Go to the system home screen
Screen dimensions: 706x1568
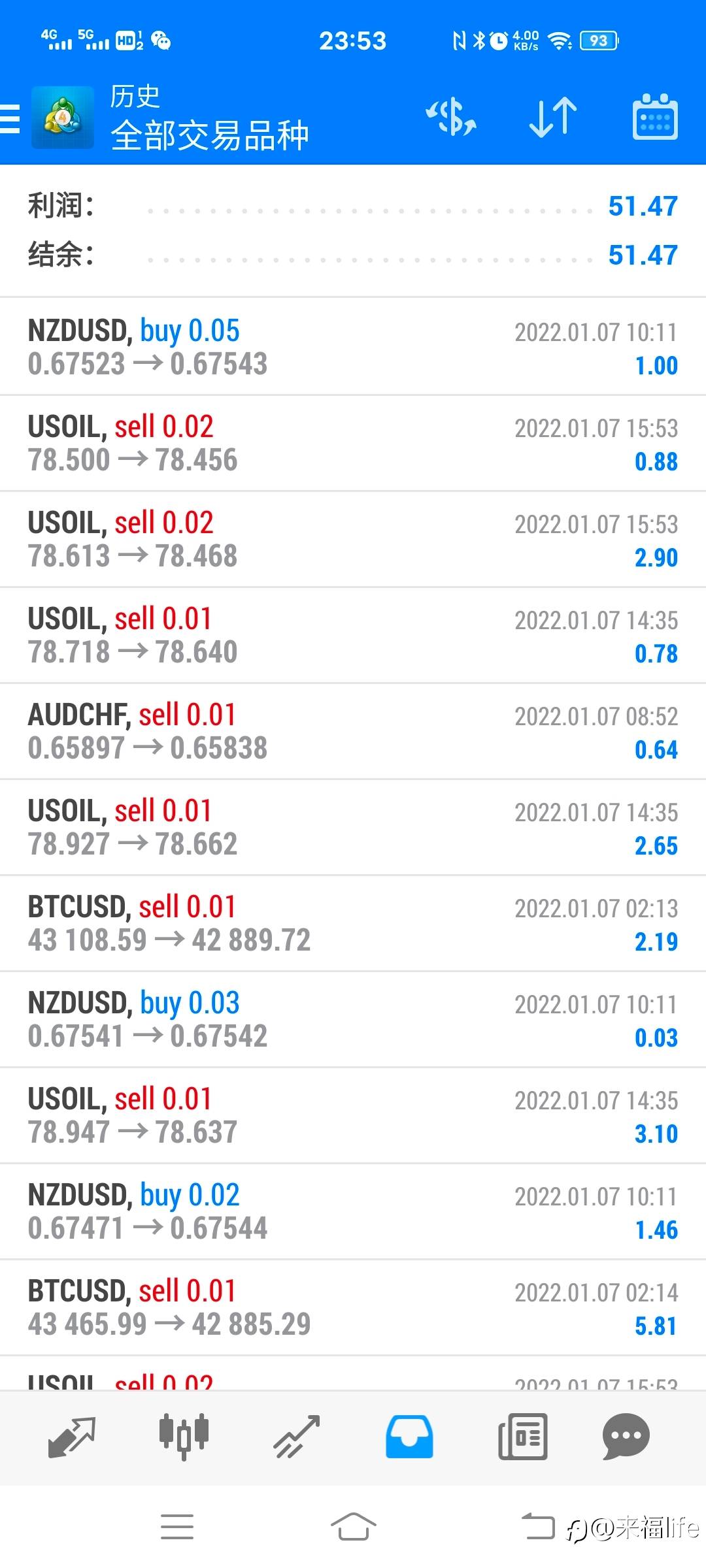[353, 1527]
